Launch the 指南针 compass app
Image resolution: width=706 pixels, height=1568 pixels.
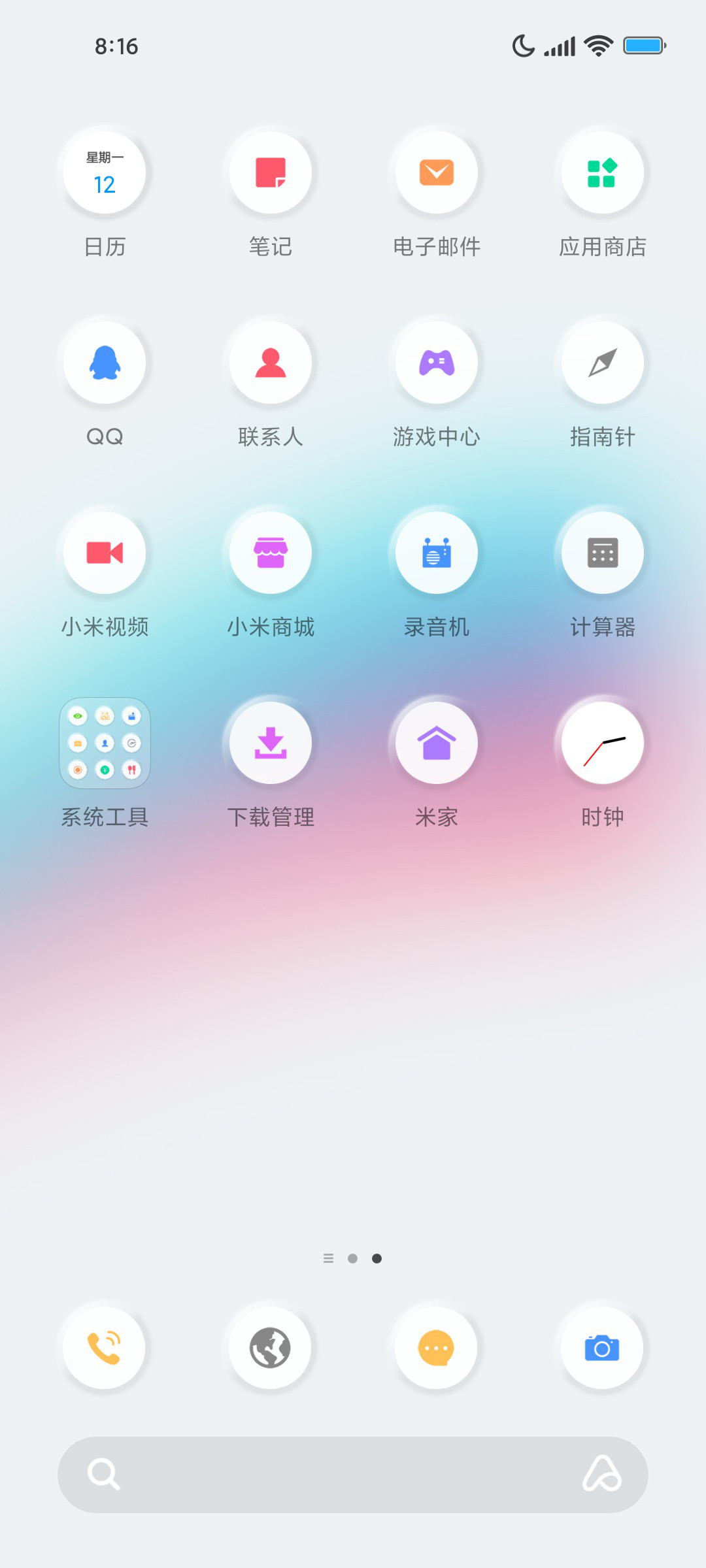click(x=603, y=363)
